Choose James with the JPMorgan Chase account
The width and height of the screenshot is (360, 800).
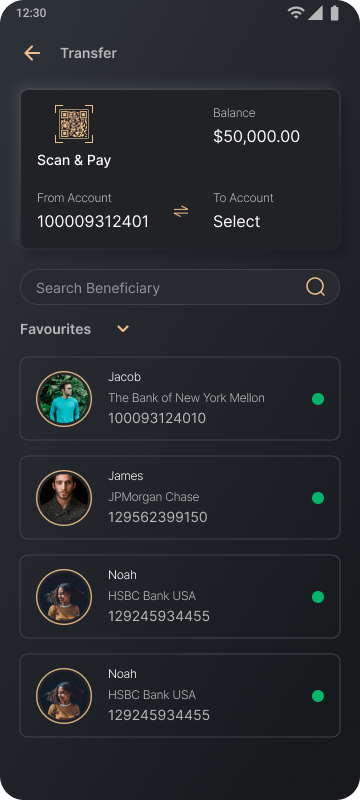(180, 497)
